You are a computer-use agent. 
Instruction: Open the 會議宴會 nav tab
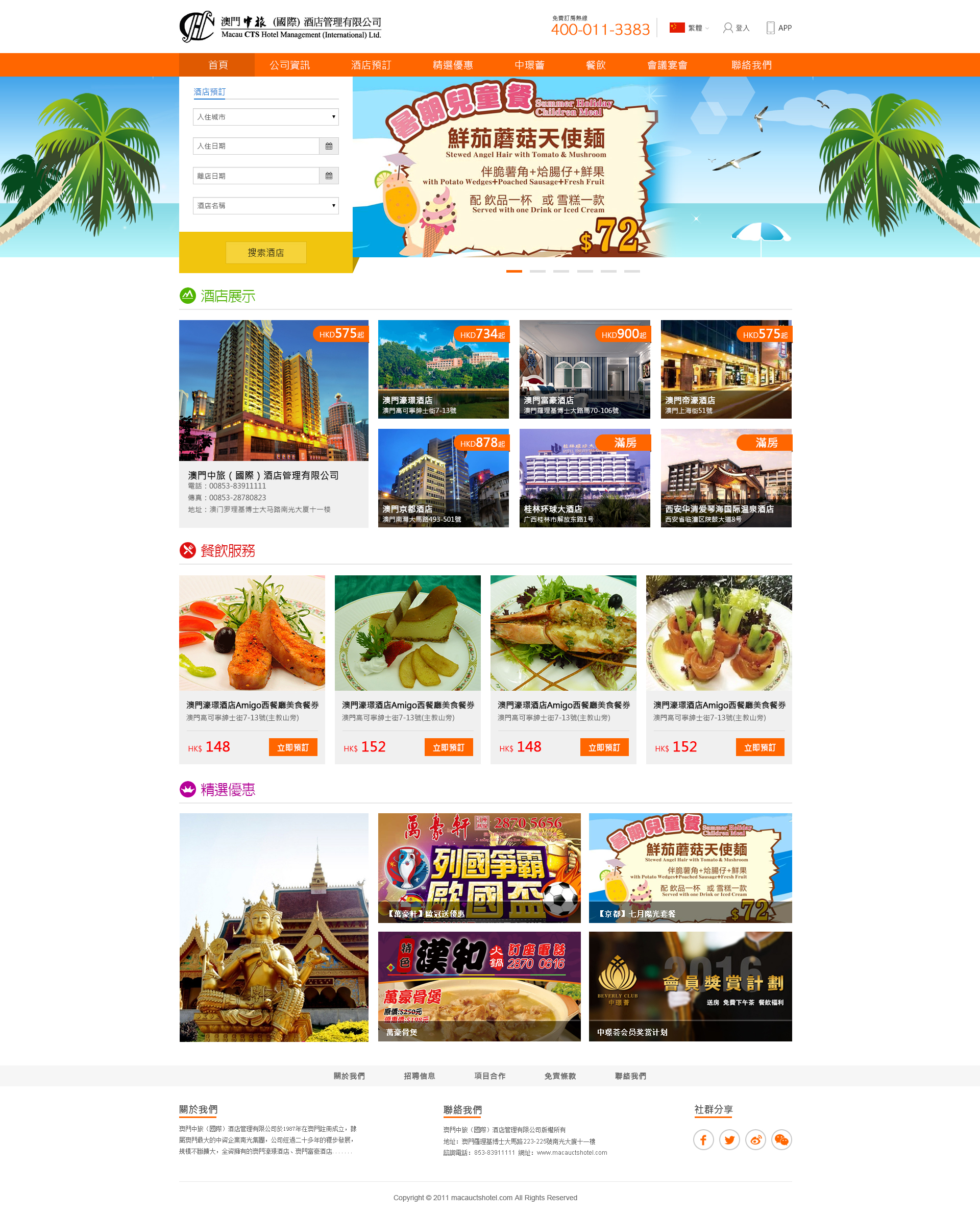(667, 65)
